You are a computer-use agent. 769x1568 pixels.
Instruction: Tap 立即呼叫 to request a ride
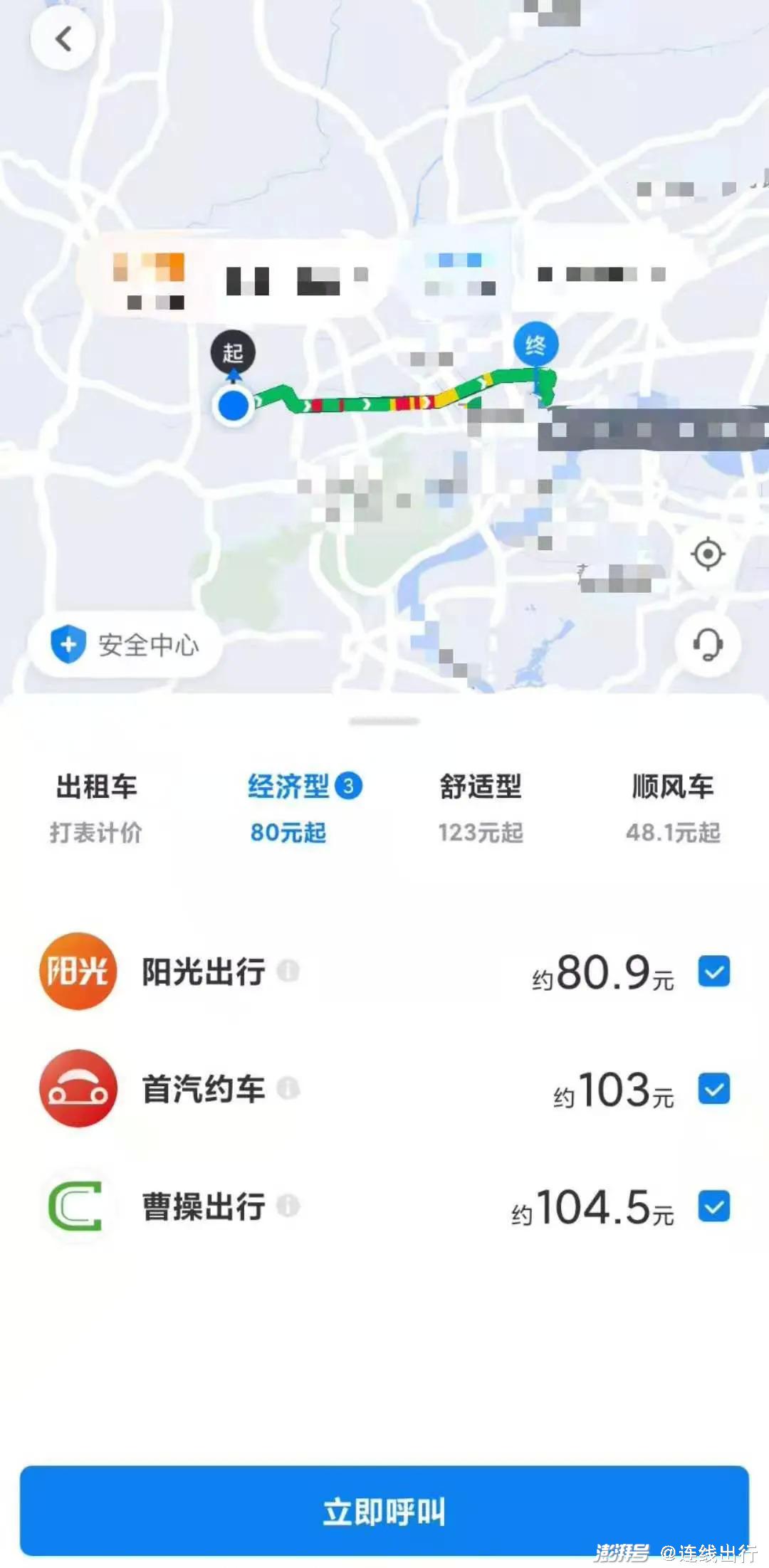point(384,1510)
